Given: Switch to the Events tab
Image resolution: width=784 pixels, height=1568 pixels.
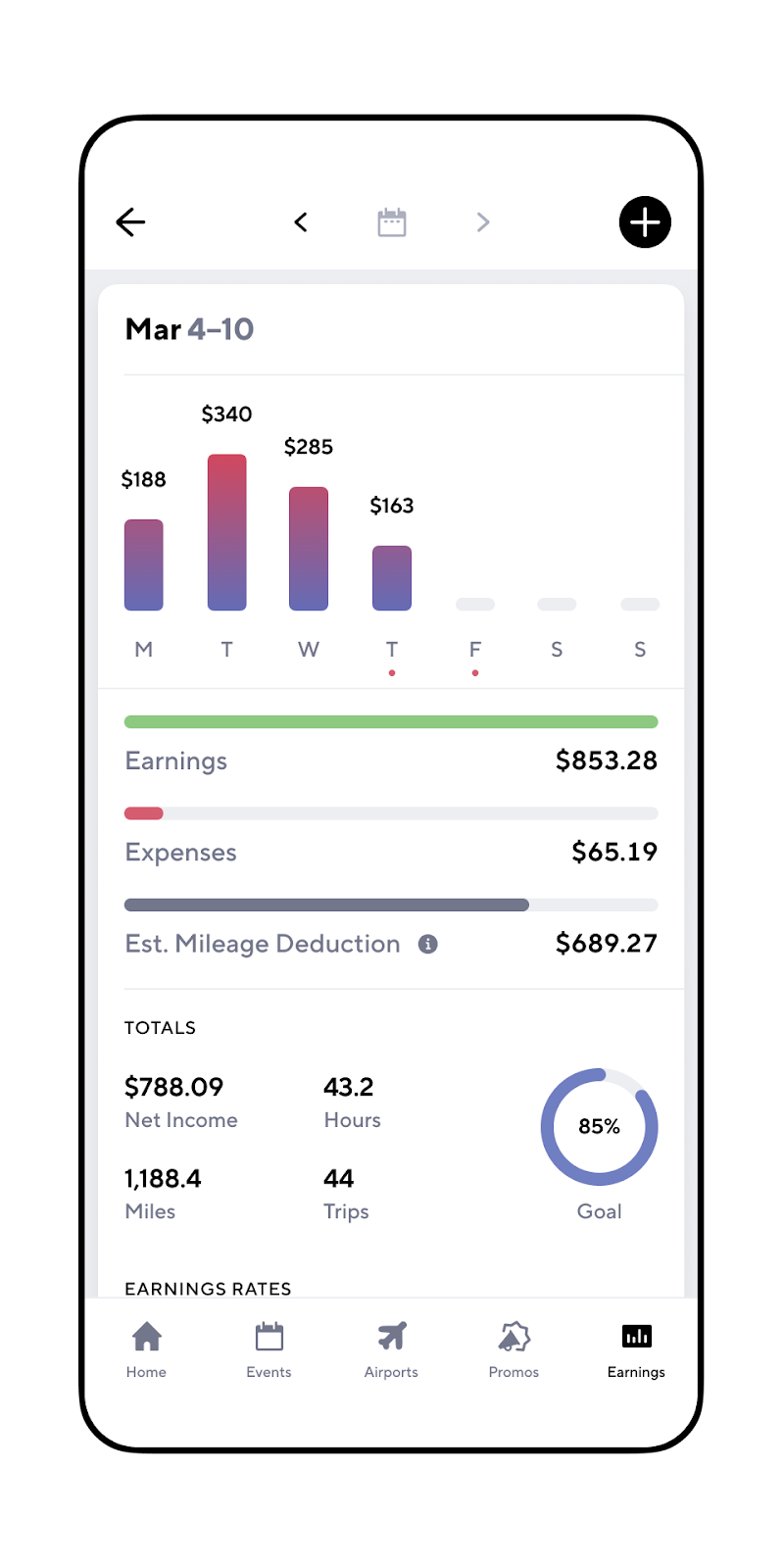Looking at the screenshot, I should tap(269, 1349).
